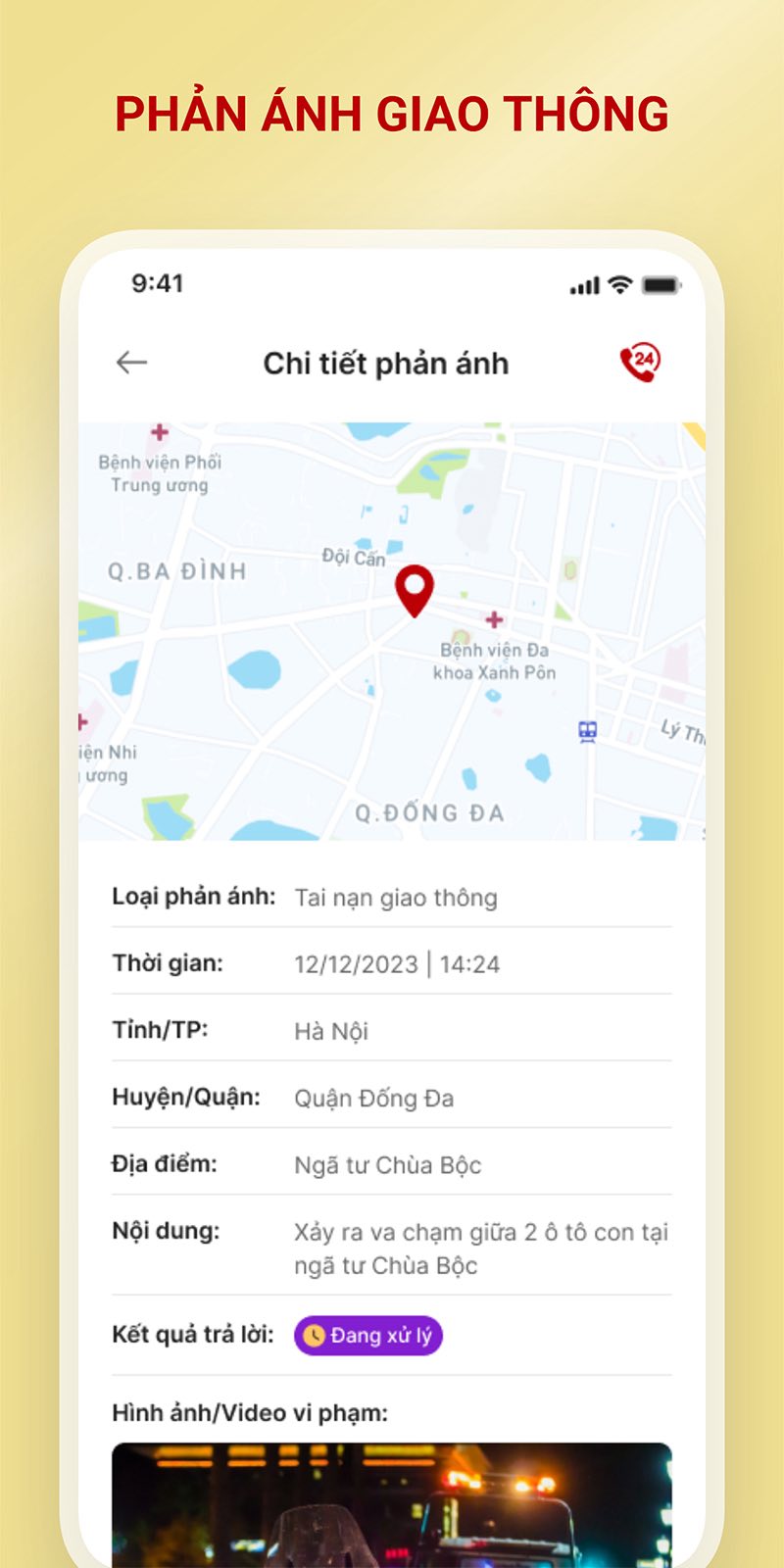Screen dimensions: 784x1568
Task: Tap the report type Tai nạn giao thông
Action: (x=396, y=897)
